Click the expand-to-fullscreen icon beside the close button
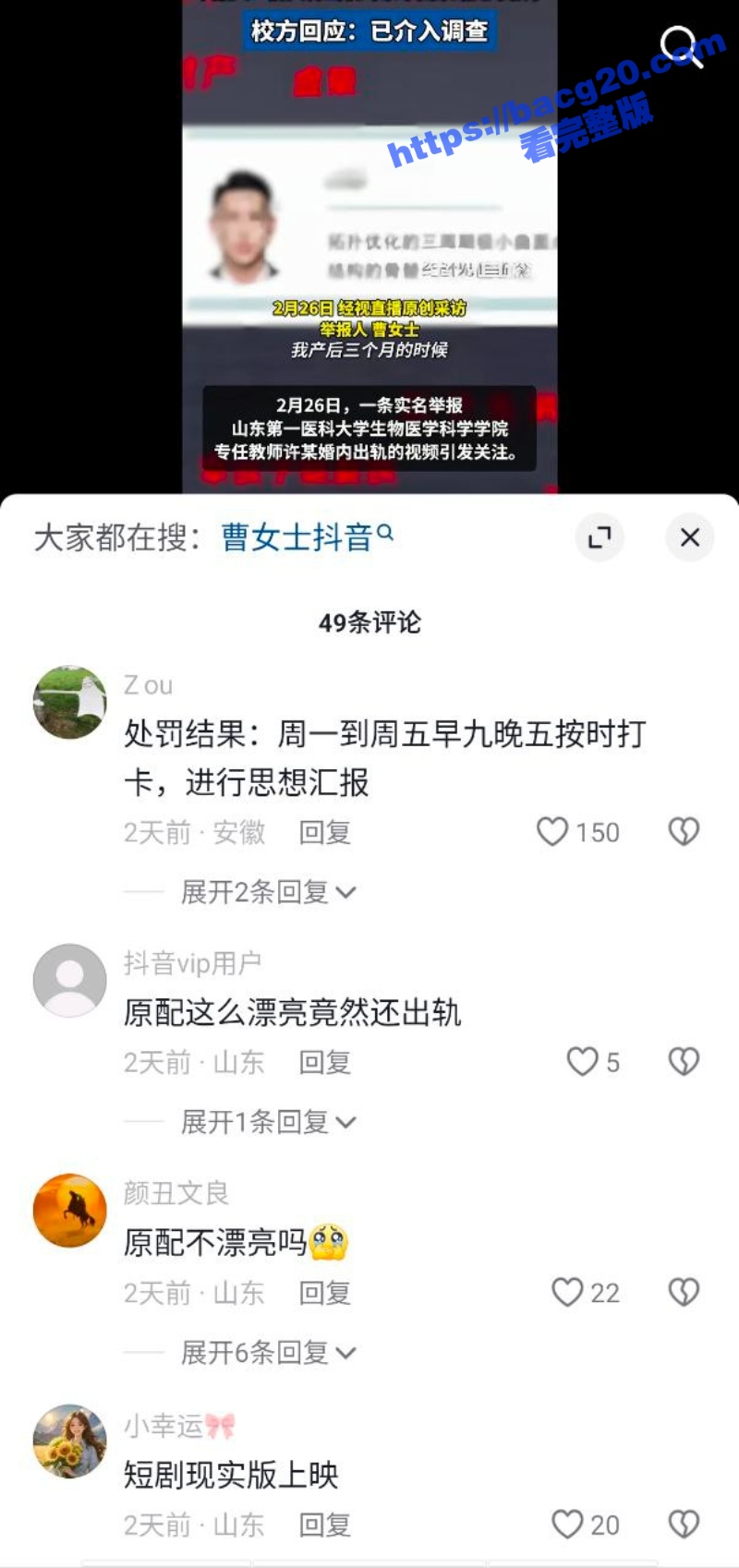Image resolution: width=739 pixels, height=1568 pixels. click(x=600, y=537)
